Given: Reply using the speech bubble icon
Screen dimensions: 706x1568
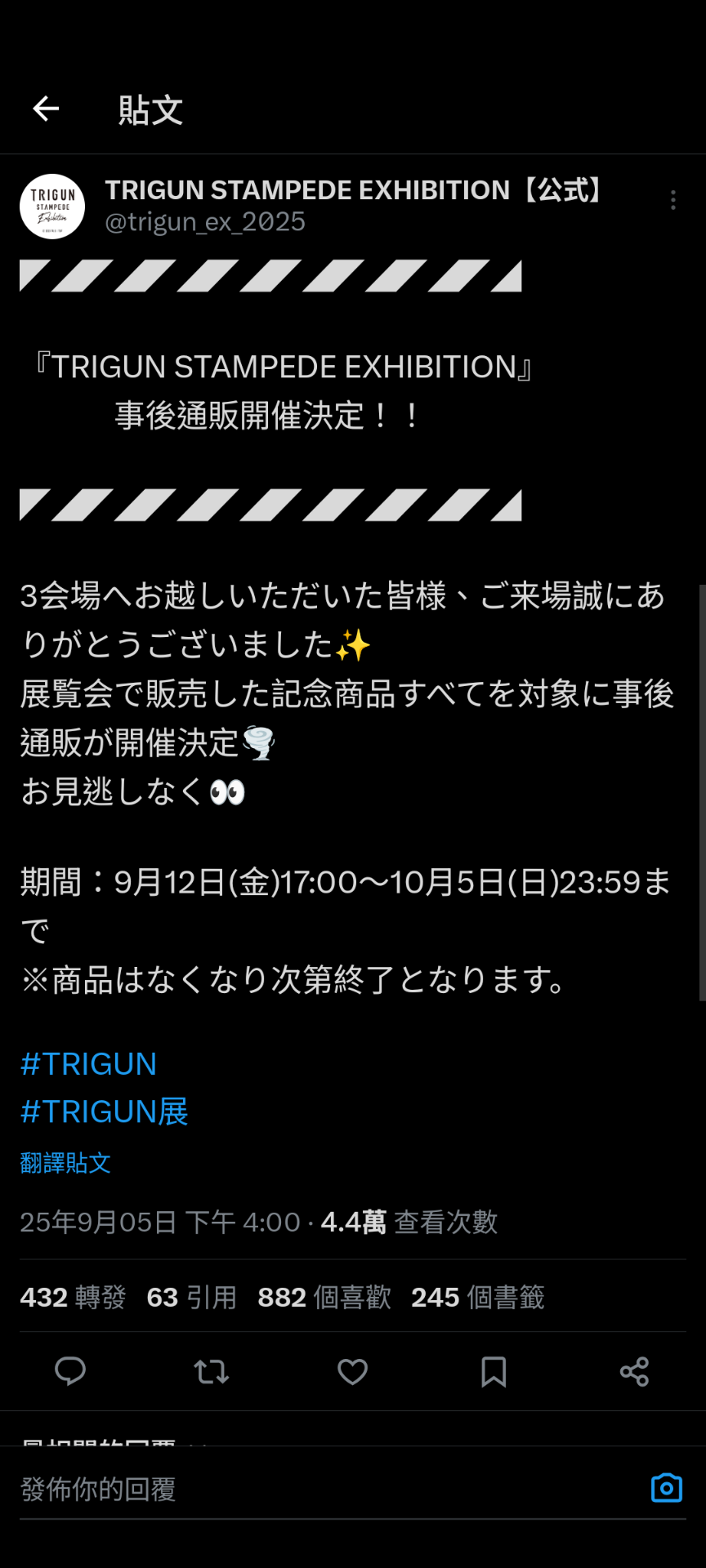Looking at the screenshot, I should (70, 1371).
